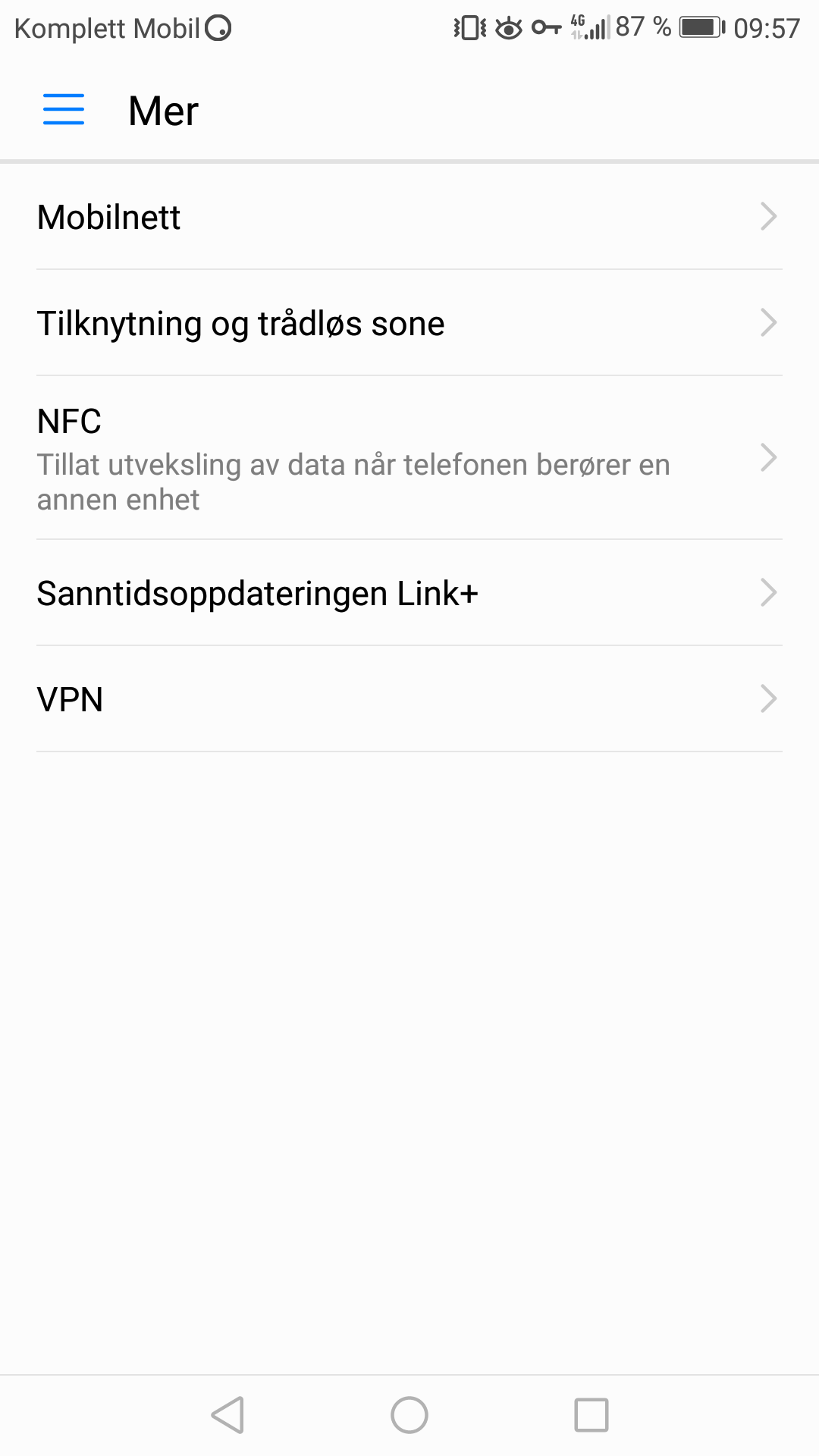Screen dimensions: 819x1456
Task: Open NFC settings
Action: pos(409,458)
